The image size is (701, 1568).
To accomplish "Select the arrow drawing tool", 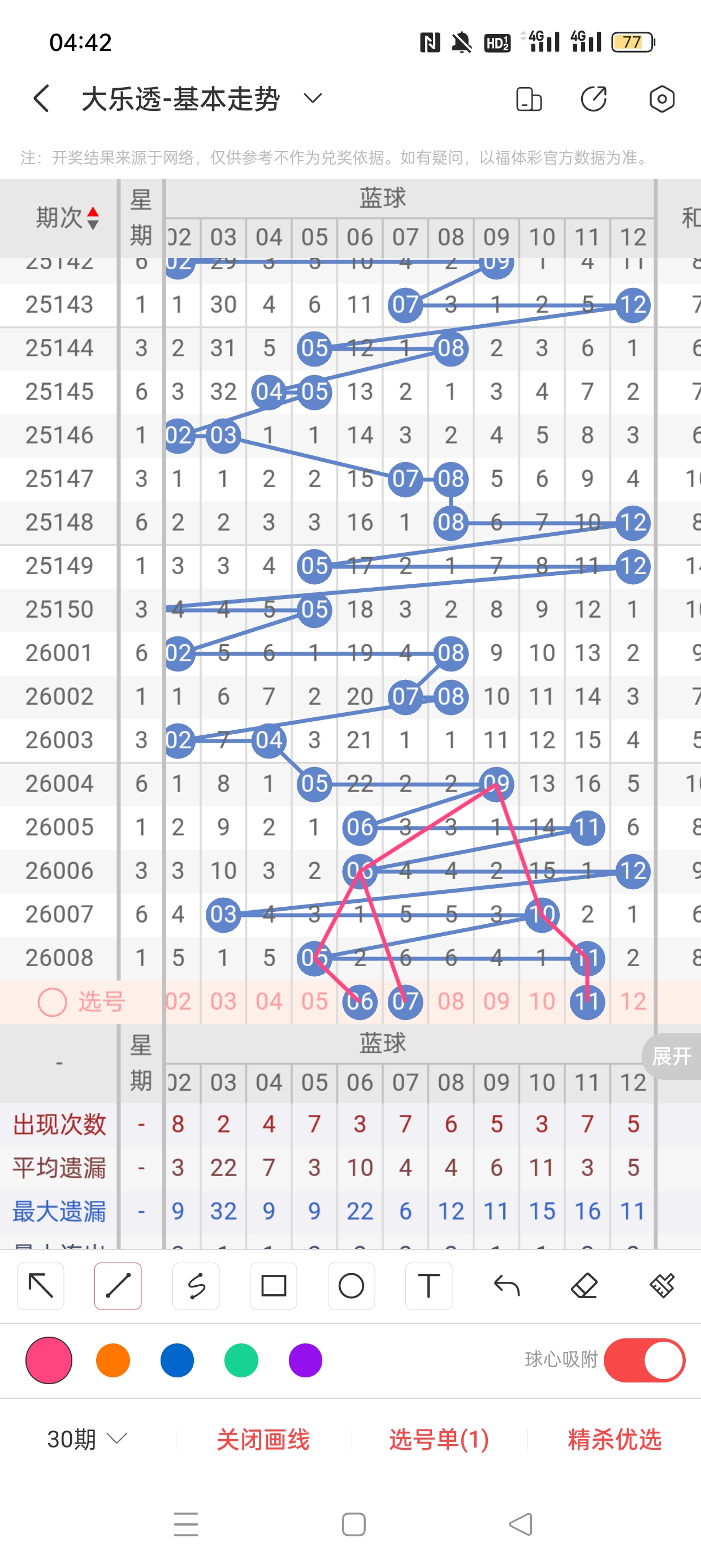I will click(41, 1286).
